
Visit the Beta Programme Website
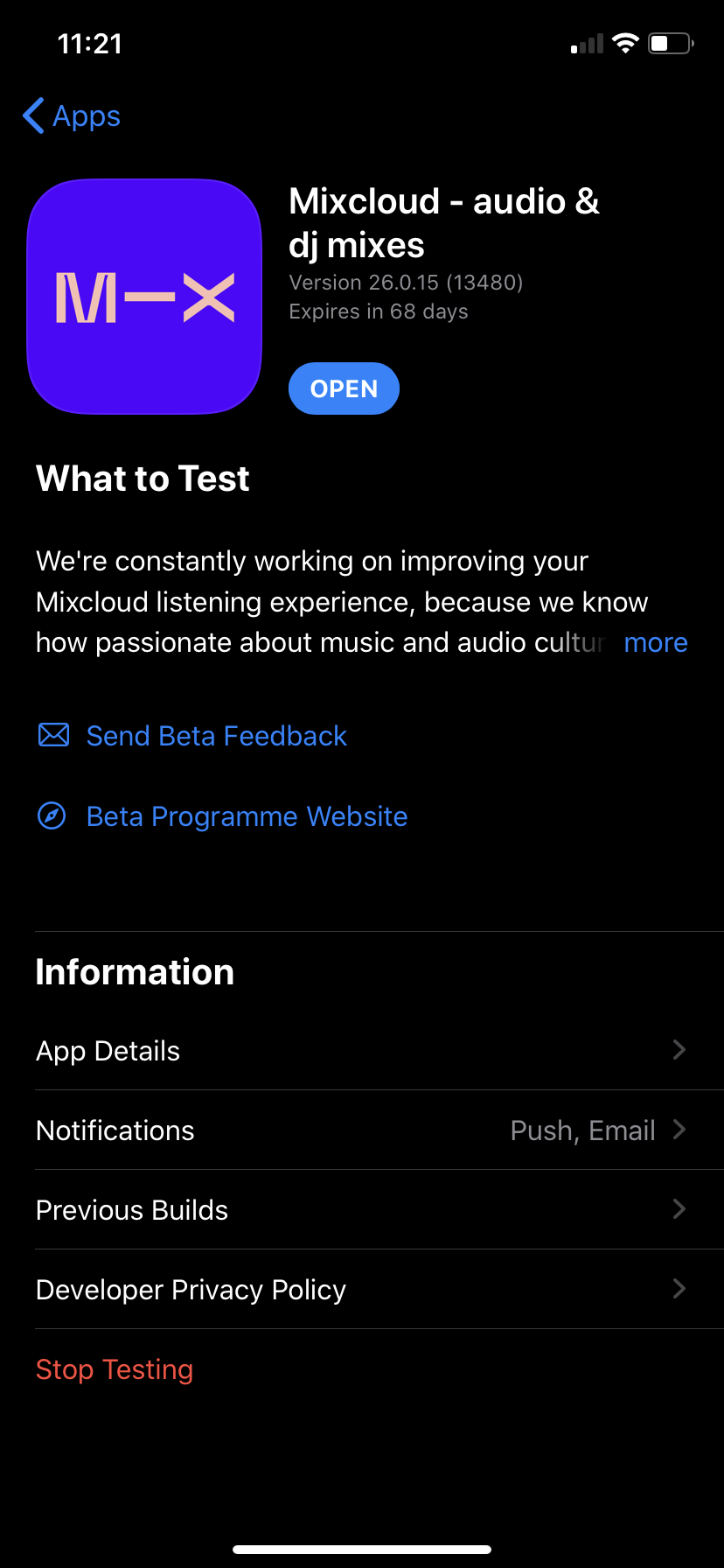click(x=247, y=816)
